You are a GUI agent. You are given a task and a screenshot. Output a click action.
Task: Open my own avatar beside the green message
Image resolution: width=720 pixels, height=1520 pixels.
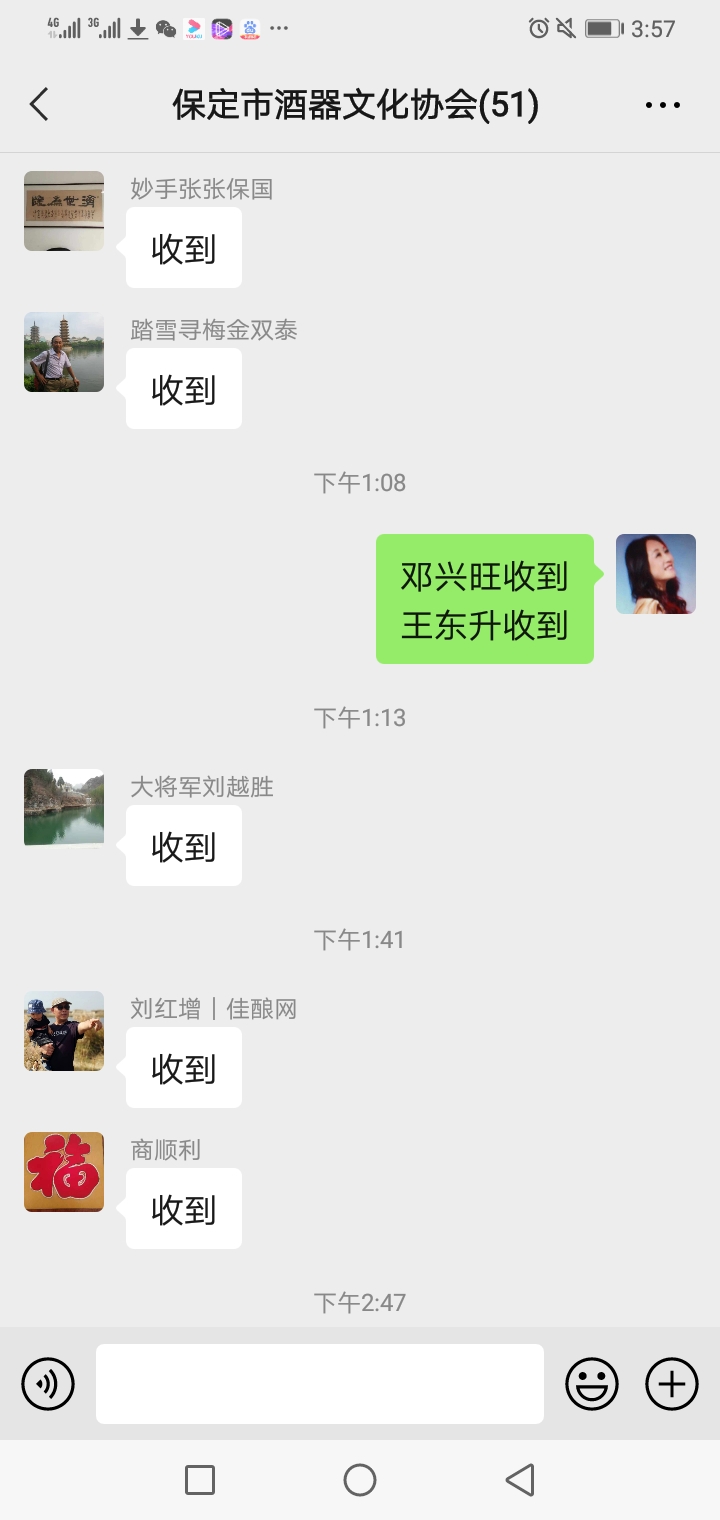[x=656, y=574]
